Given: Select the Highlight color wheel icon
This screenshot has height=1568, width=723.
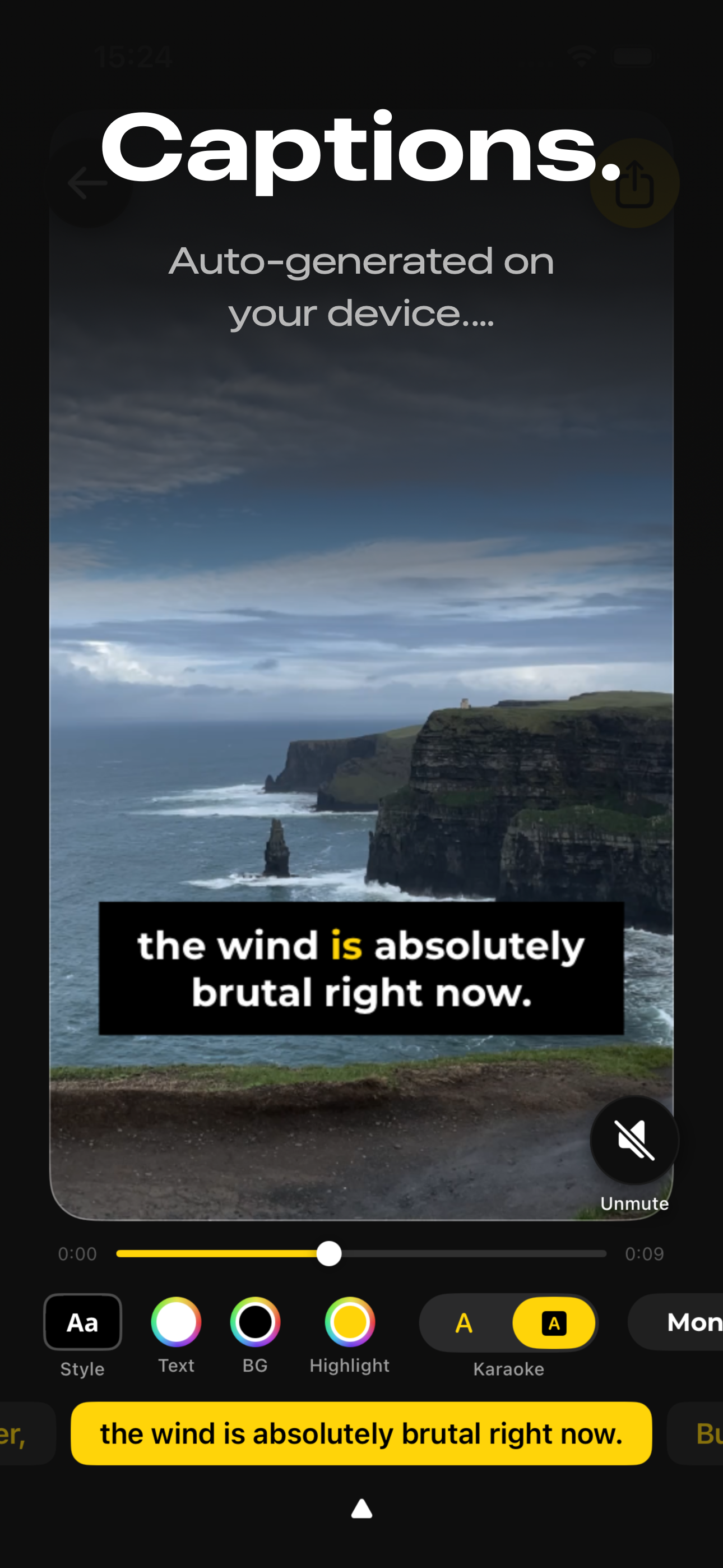Looking at the screenshot, I should (x=349, y=1323).
